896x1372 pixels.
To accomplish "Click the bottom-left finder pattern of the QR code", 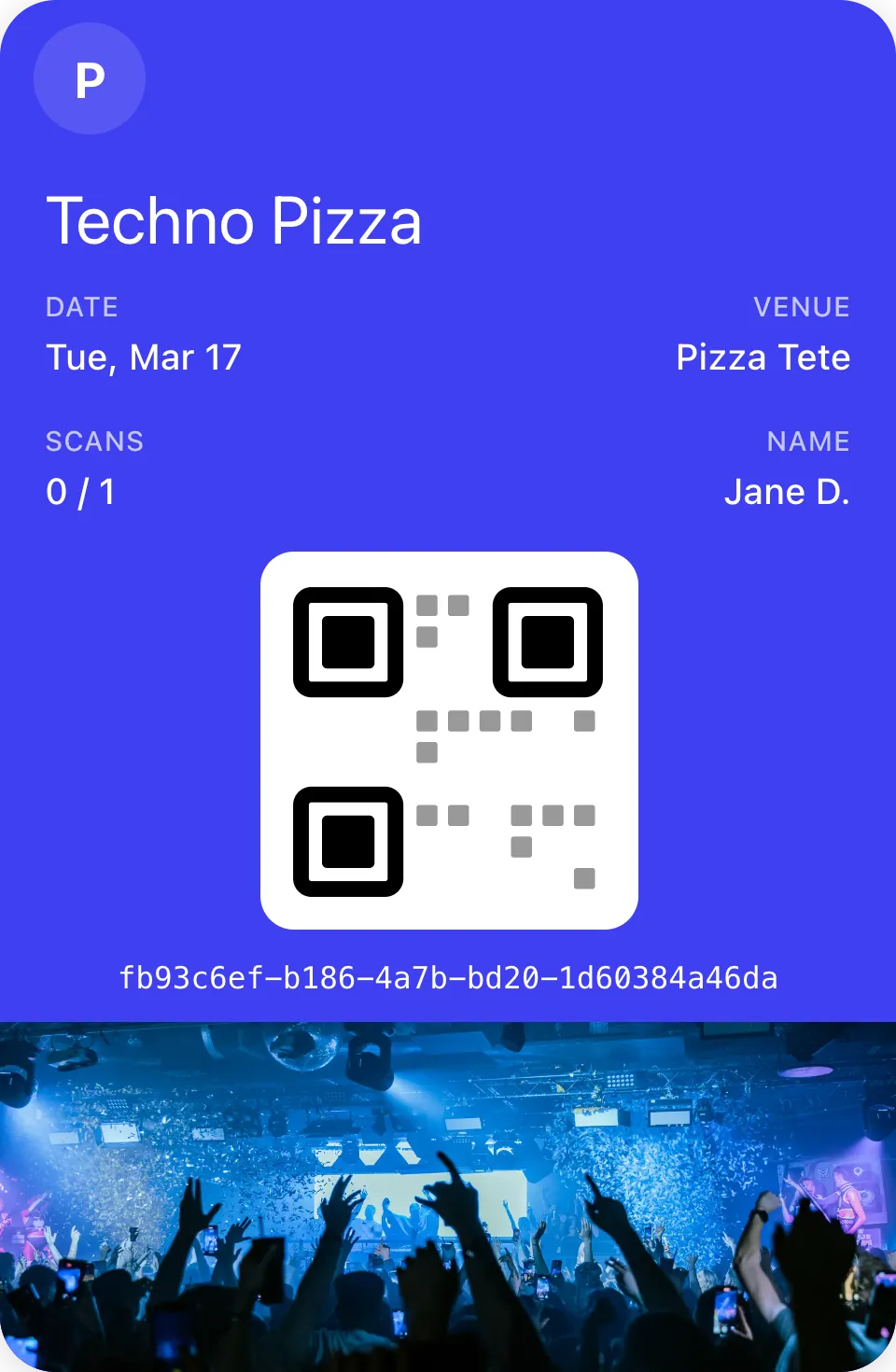I will pos(348,840).
